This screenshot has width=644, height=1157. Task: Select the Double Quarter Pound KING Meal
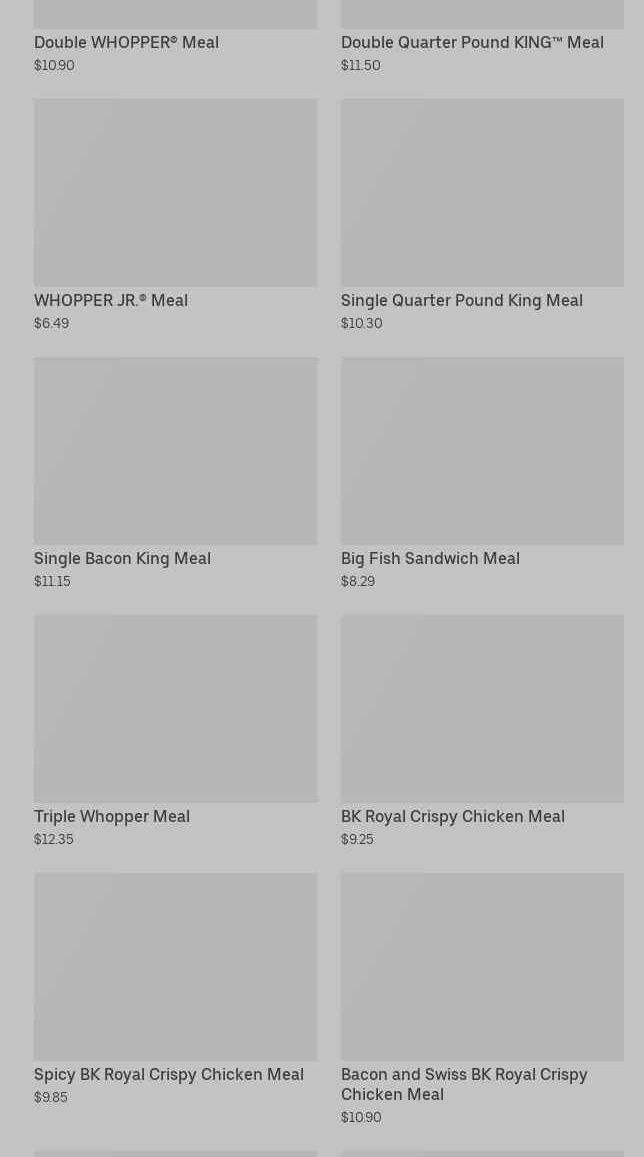(482, 37)
